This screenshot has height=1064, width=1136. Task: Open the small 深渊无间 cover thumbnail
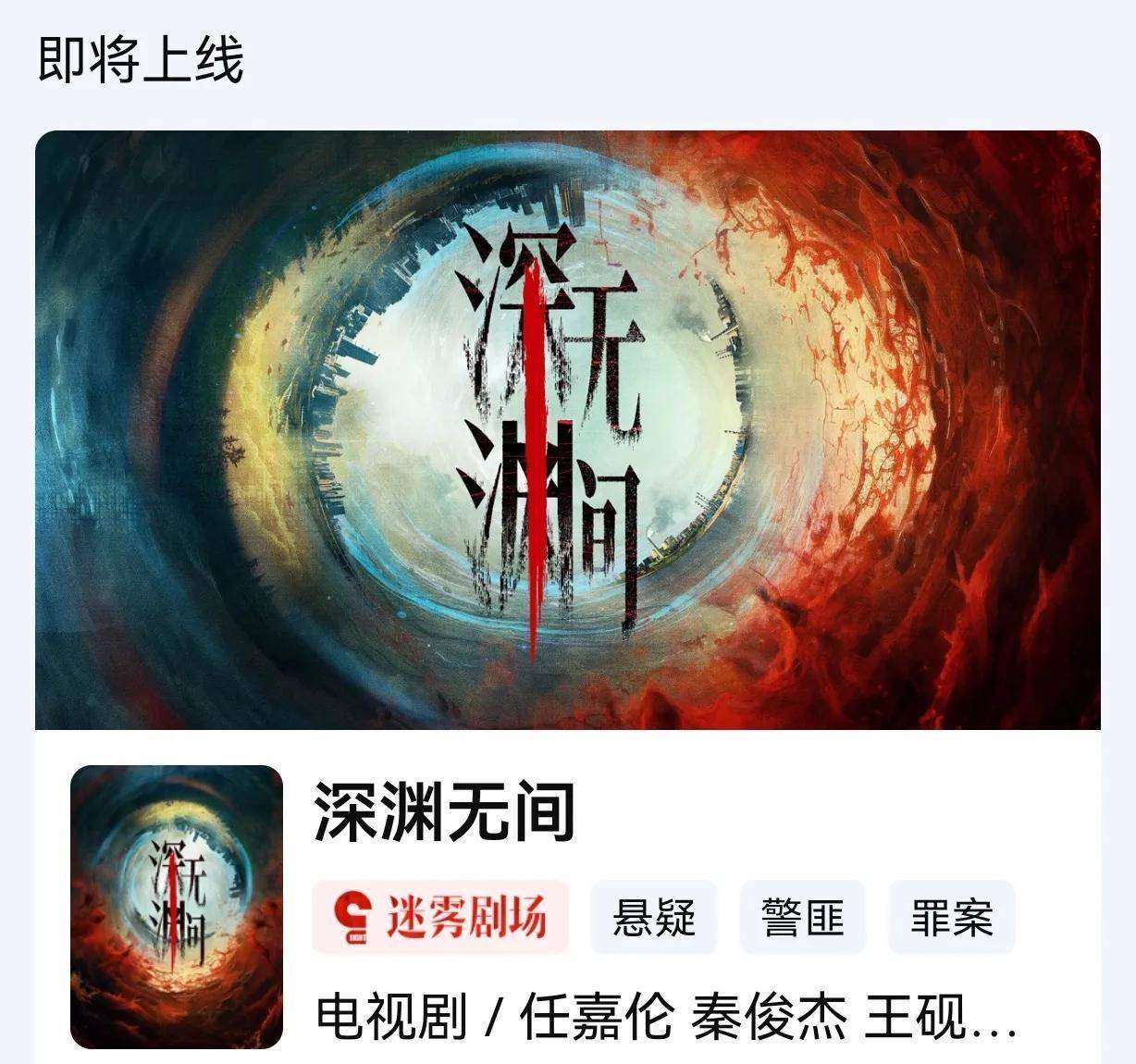177,907
